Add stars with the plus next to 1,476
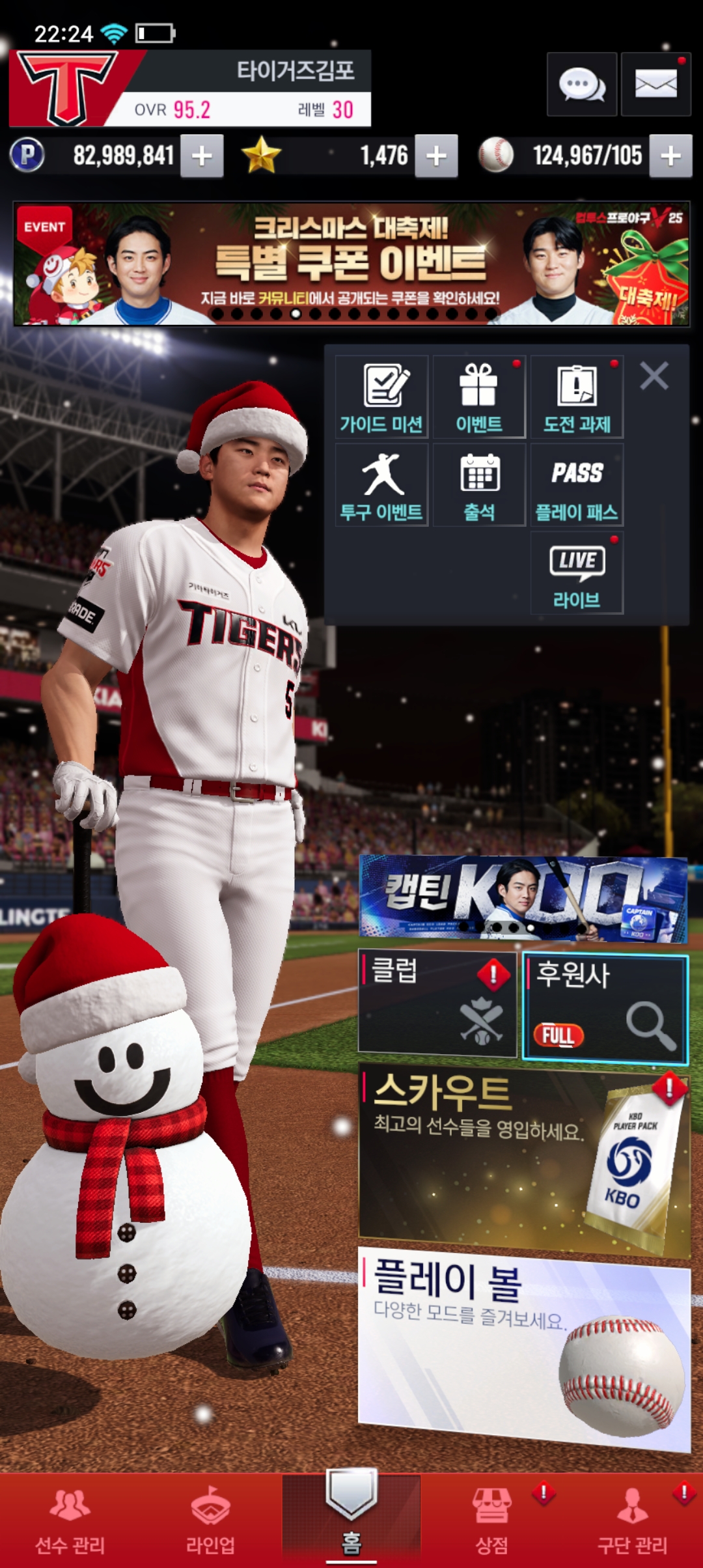Image resolution: width=703 pixels, height=1568 pixels. [436, 156]
